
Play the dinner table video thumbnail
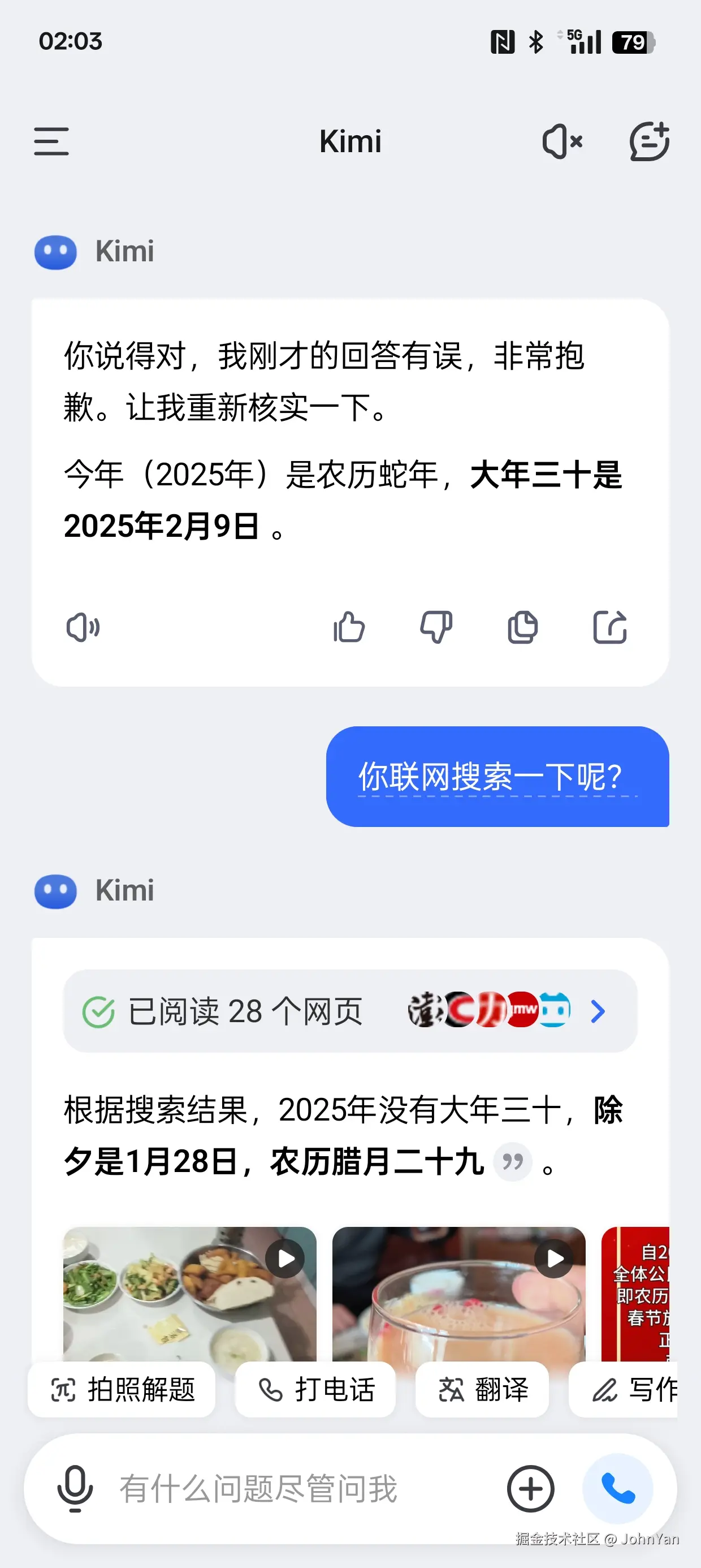[x=285, y=1258]
